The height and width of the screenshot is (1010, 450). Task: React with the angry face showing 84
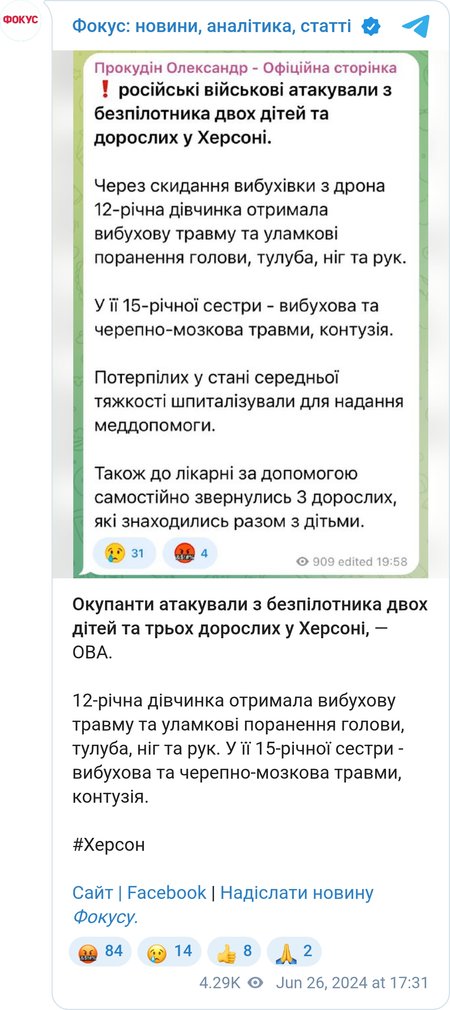(100, 952)
